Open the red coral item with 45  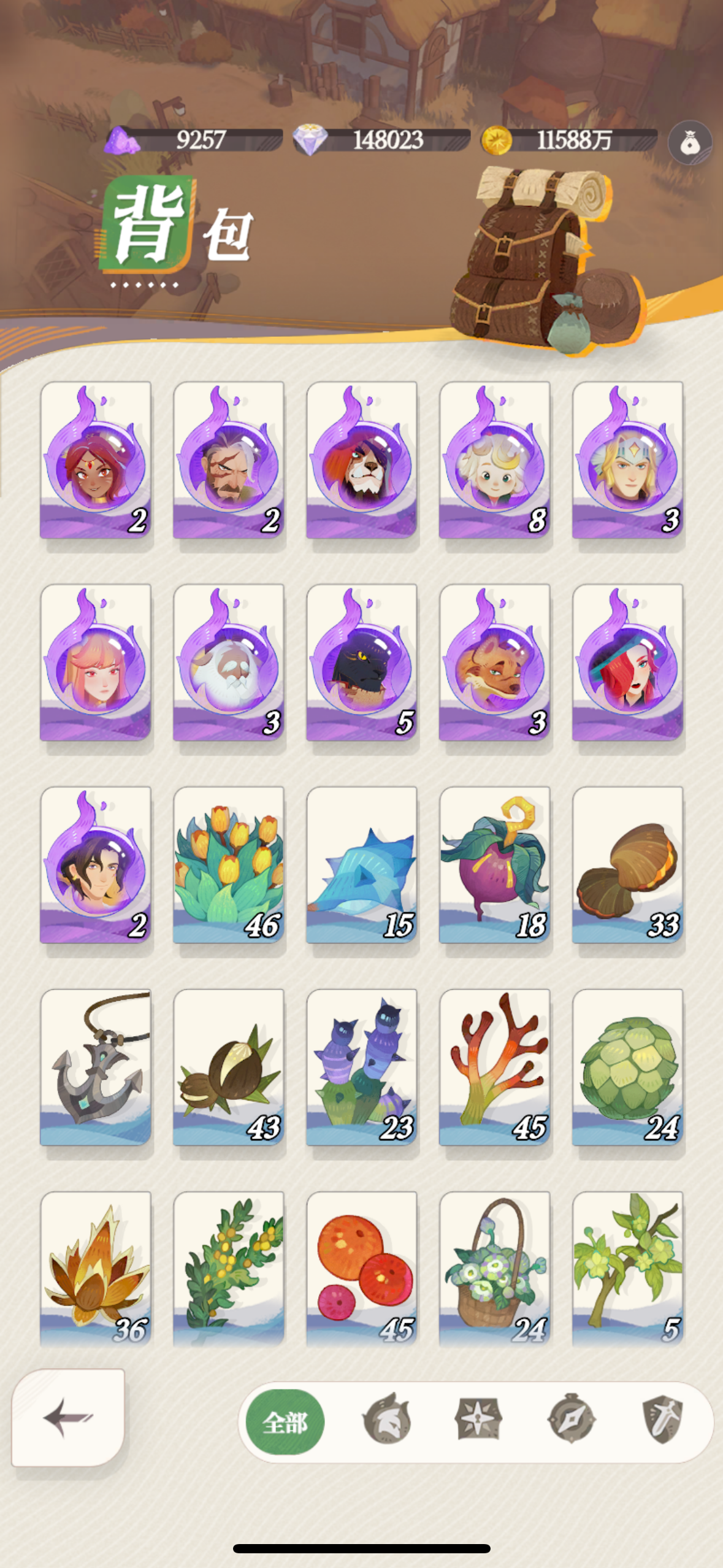(x=495, y=1067)
